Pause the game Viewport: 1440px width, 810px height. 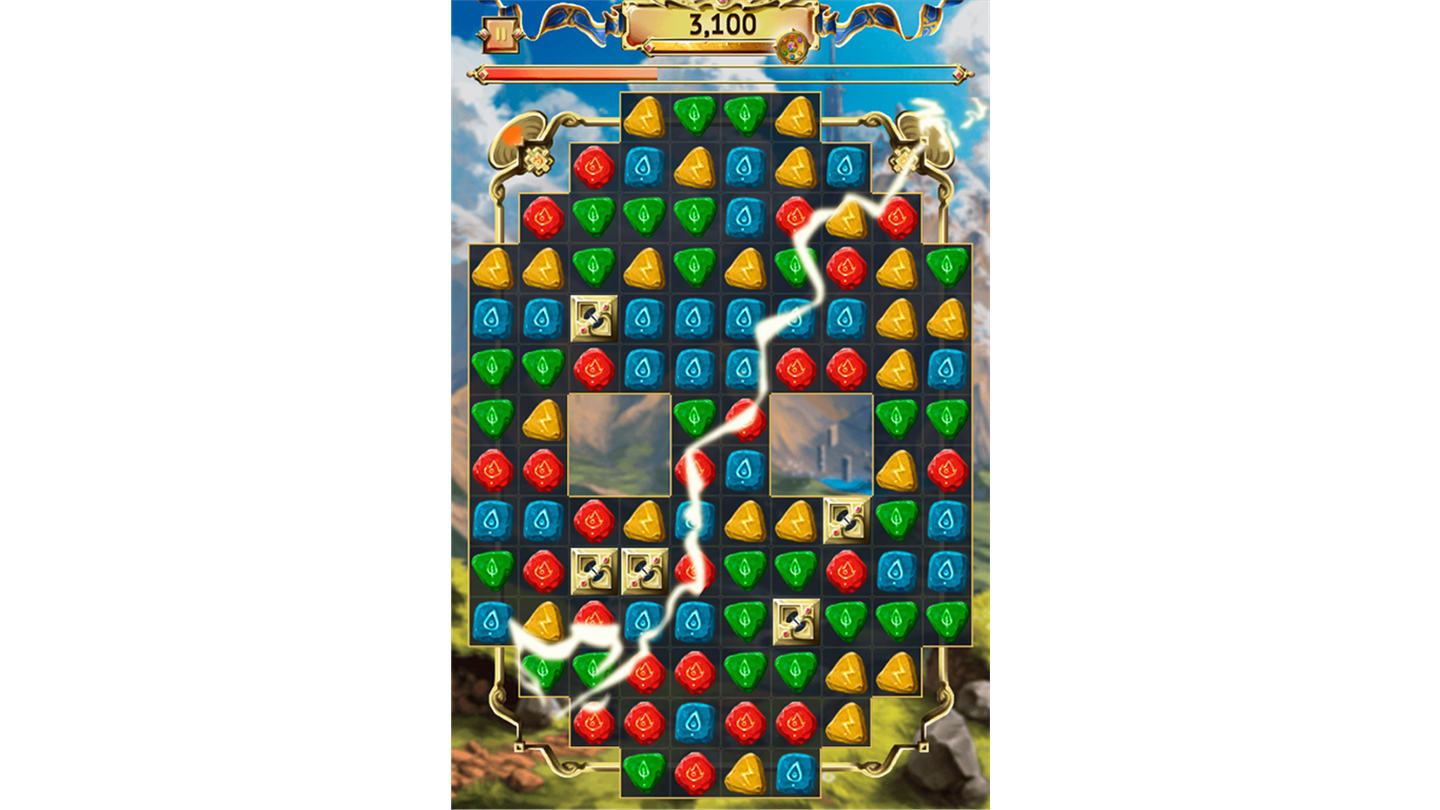click(499, 35)
